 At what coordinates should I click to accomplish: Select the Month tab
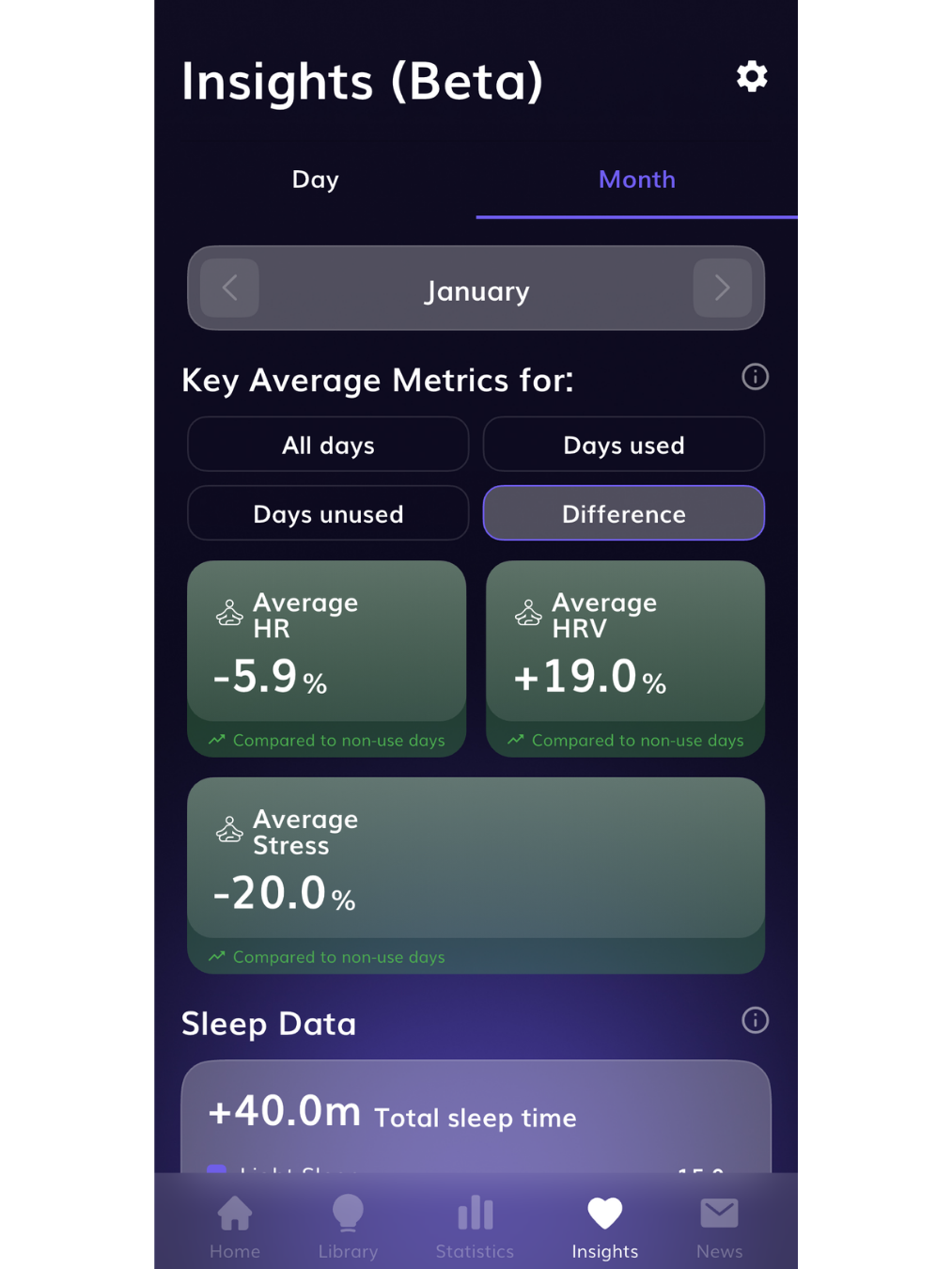coord(636,180)
